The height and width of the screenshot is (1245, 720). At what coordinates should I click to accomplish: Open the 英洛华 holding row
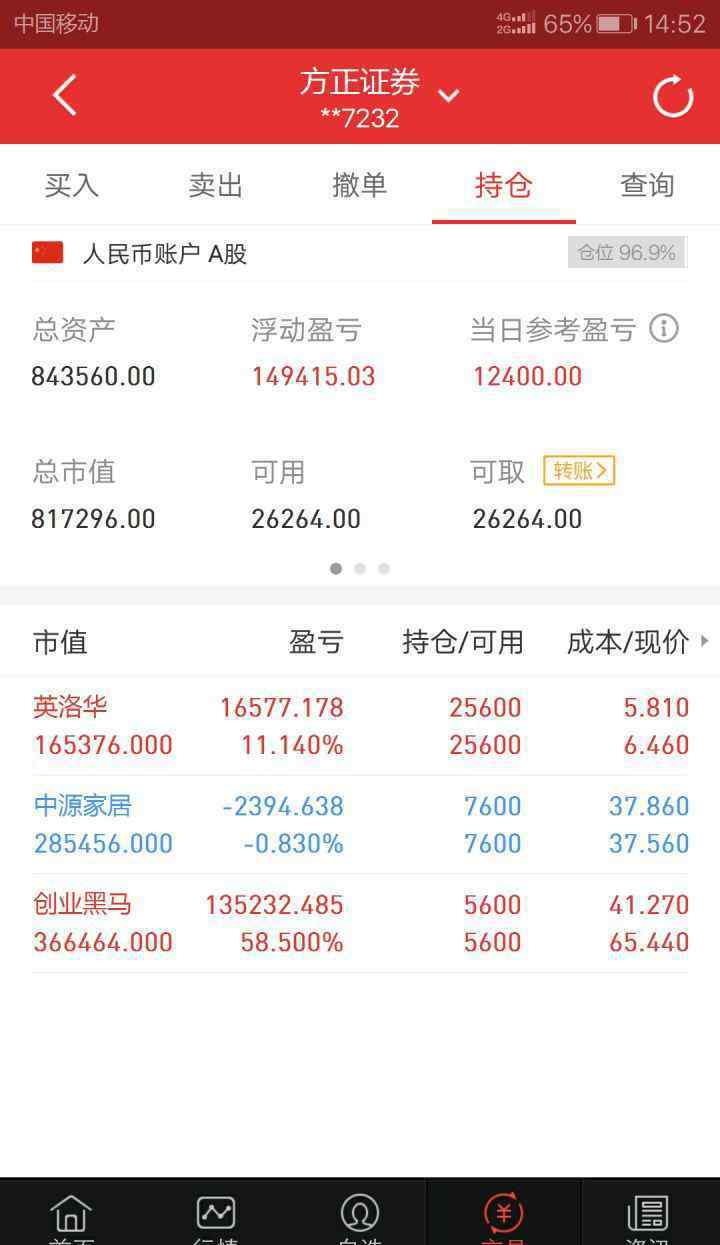[360, 726]
